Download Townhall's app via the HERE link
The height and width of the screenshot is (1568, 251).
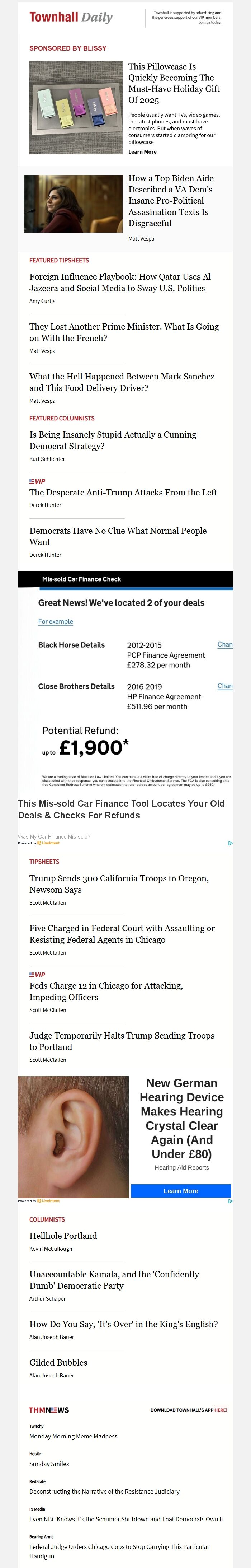pos(221,1410)
